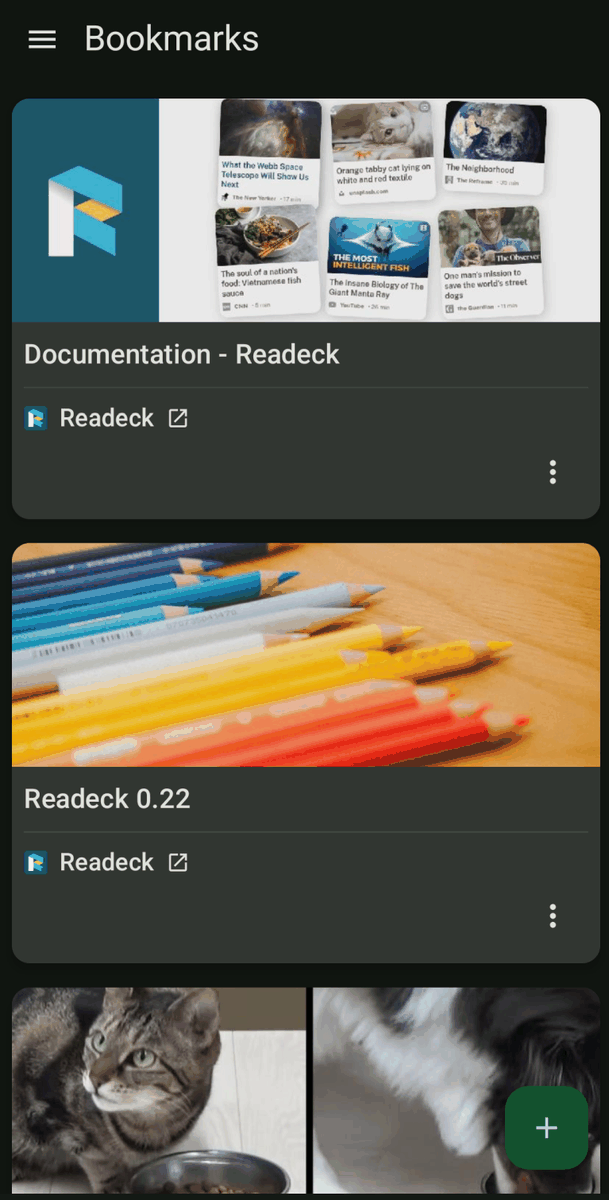
Task: Open Readeck 0.22 original link externally
Action: click(x=178, y=862)
